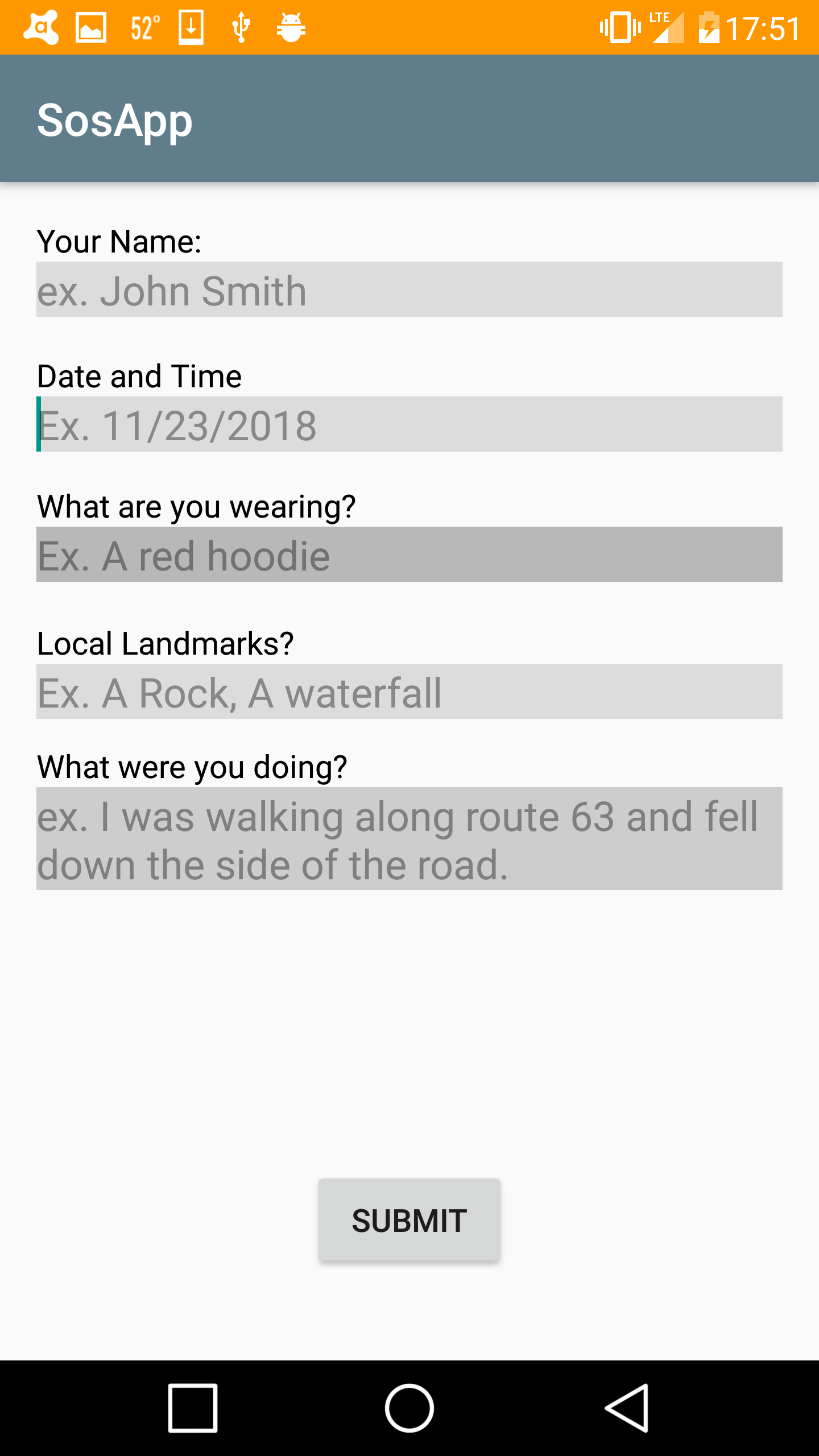Go to the home screen
The width and height of the screenshot is (819, 1456).
409,1408
